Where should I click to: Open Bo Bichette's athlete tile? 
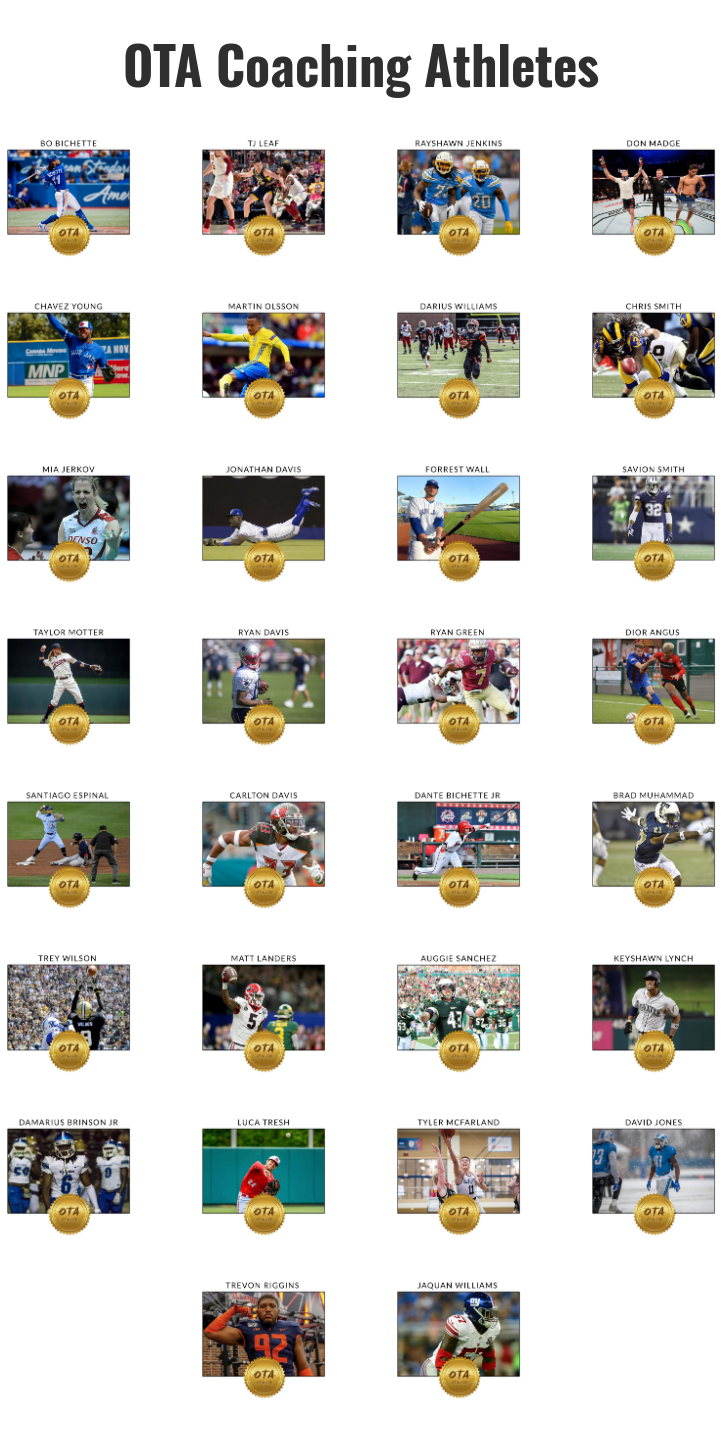tap(68, 191)
